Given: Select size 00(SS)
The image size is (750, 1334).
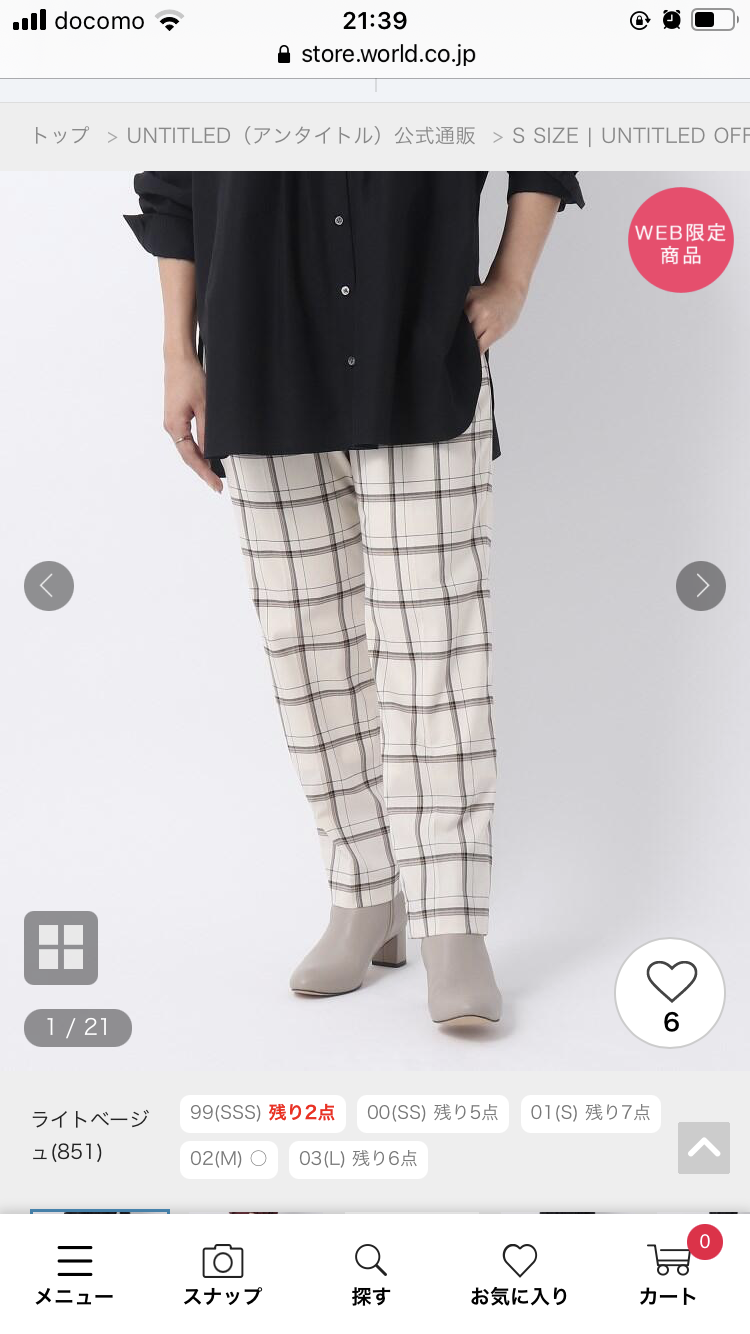Looking at the screenshot, I should 432,1113.
